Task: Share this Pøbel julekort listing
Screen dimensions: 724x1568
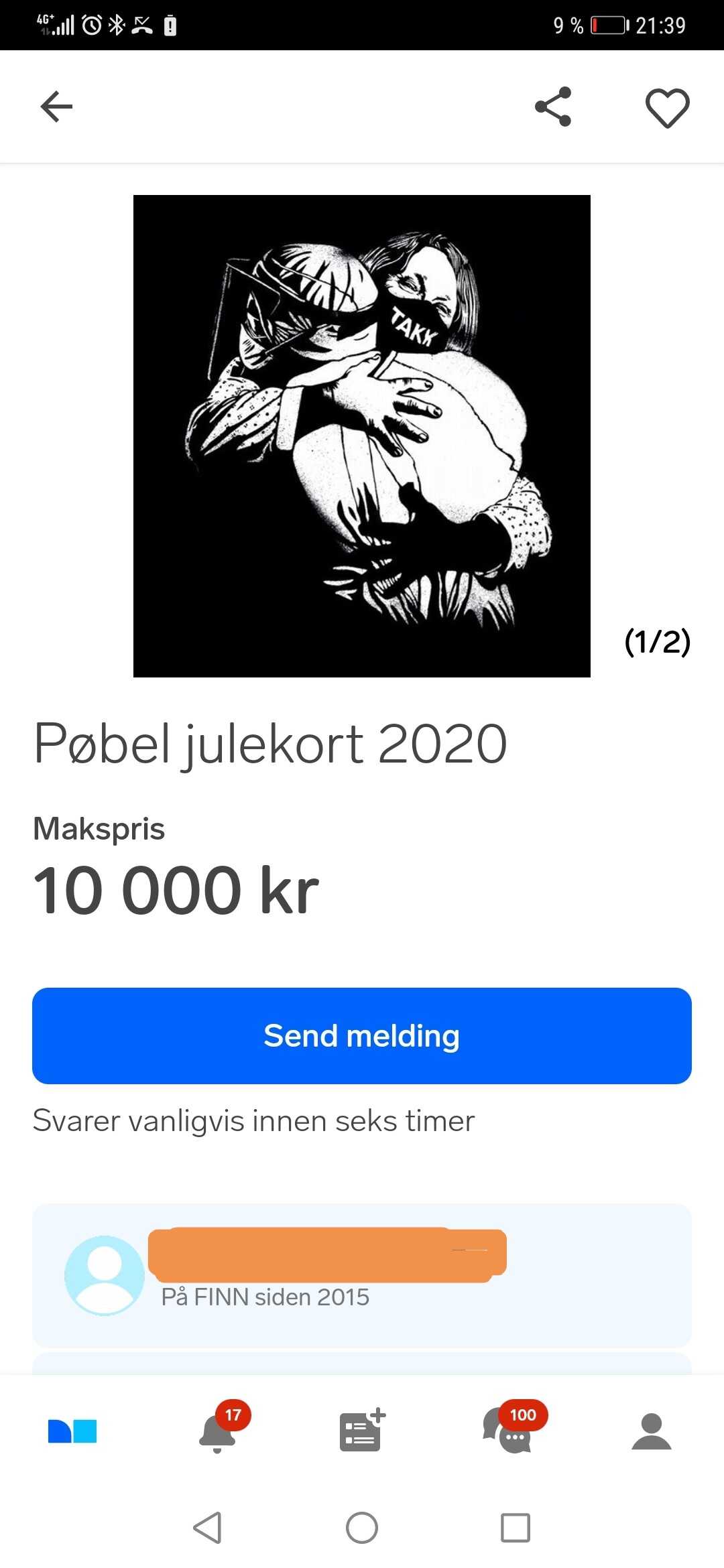Action: pyautogui.click(x=553, y=107)
